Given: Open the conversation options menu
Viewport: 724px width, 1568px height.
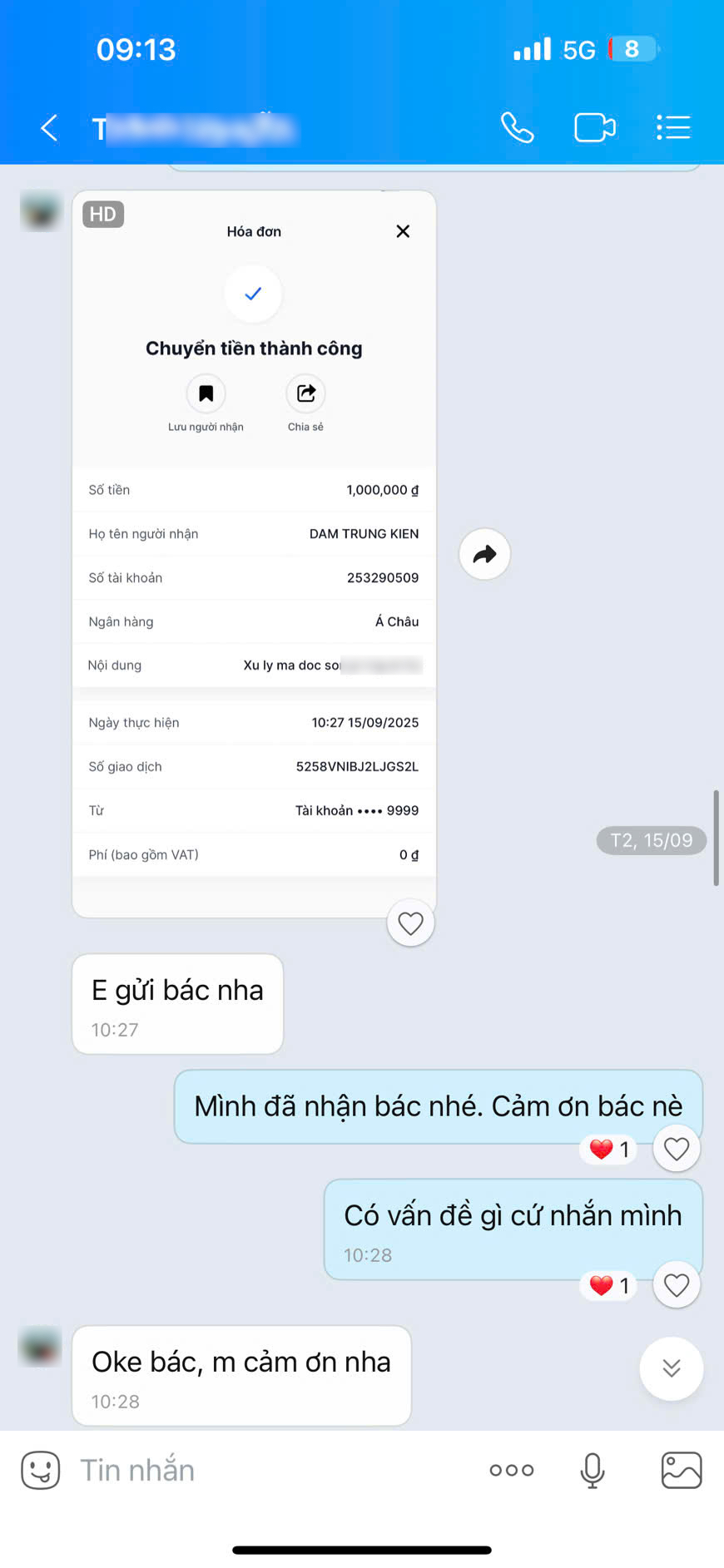Looking at the screenshot, I should [x=673, y=128].
